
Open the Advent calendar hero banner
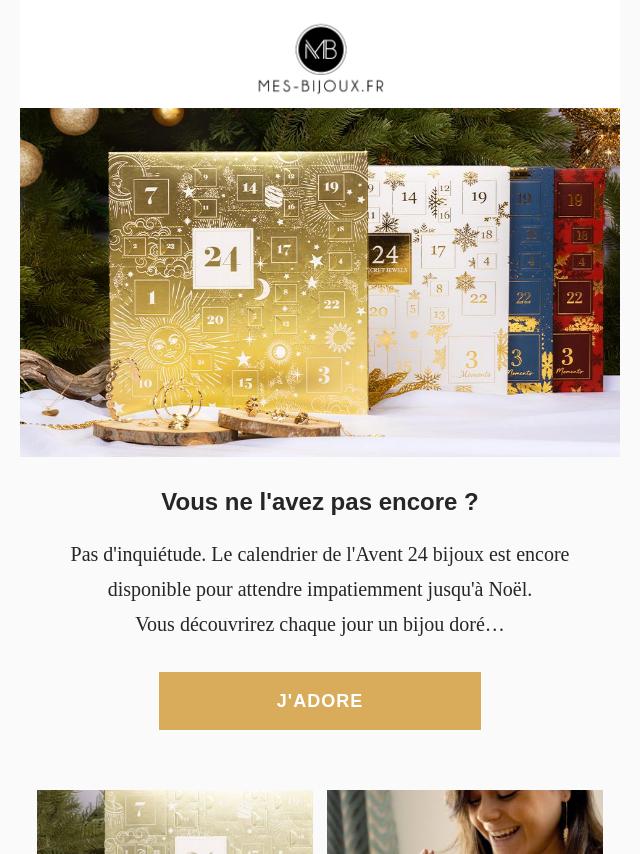pos(320,282)
